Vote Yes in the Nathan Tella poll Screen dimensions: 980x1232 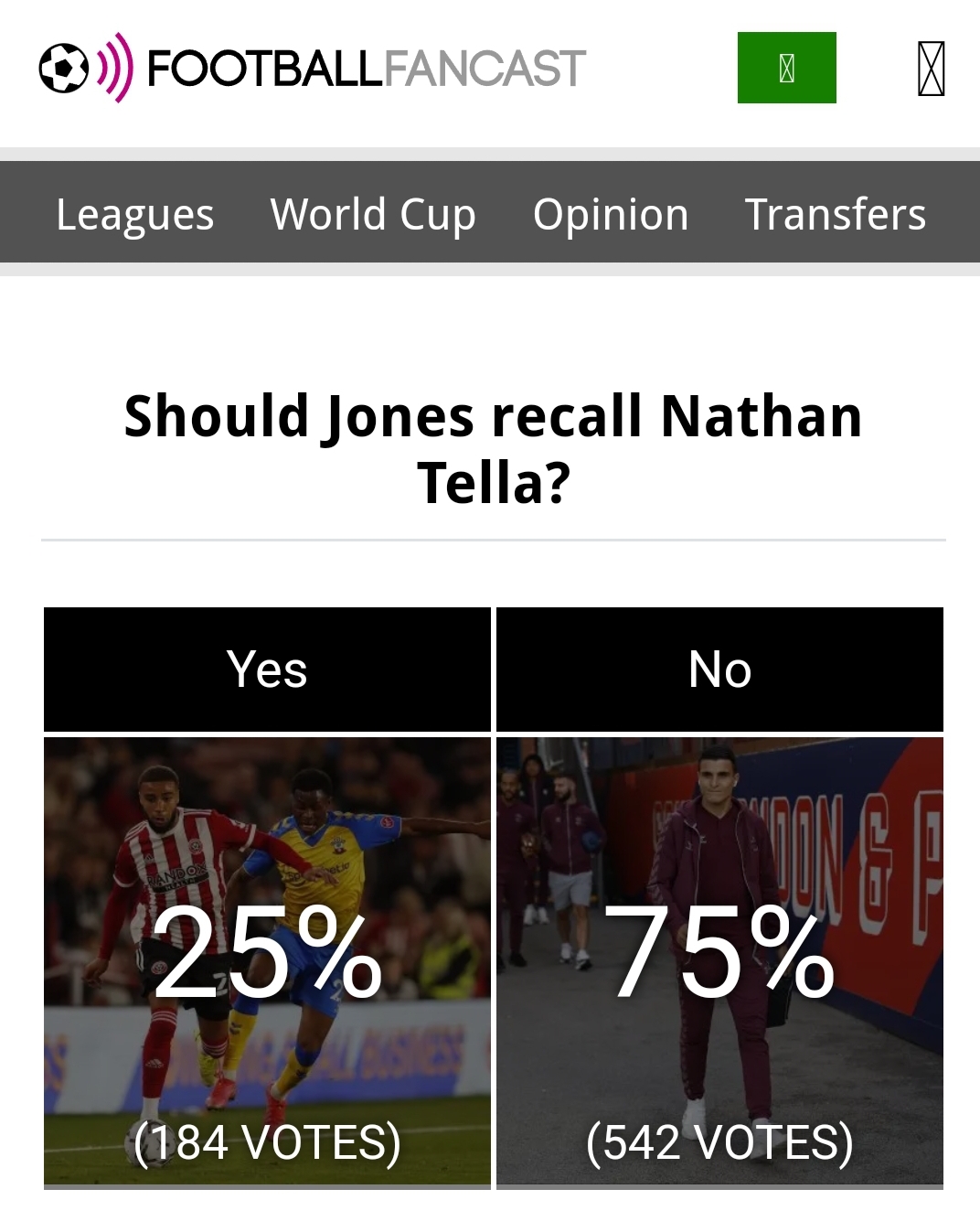(x=267, y=669)
